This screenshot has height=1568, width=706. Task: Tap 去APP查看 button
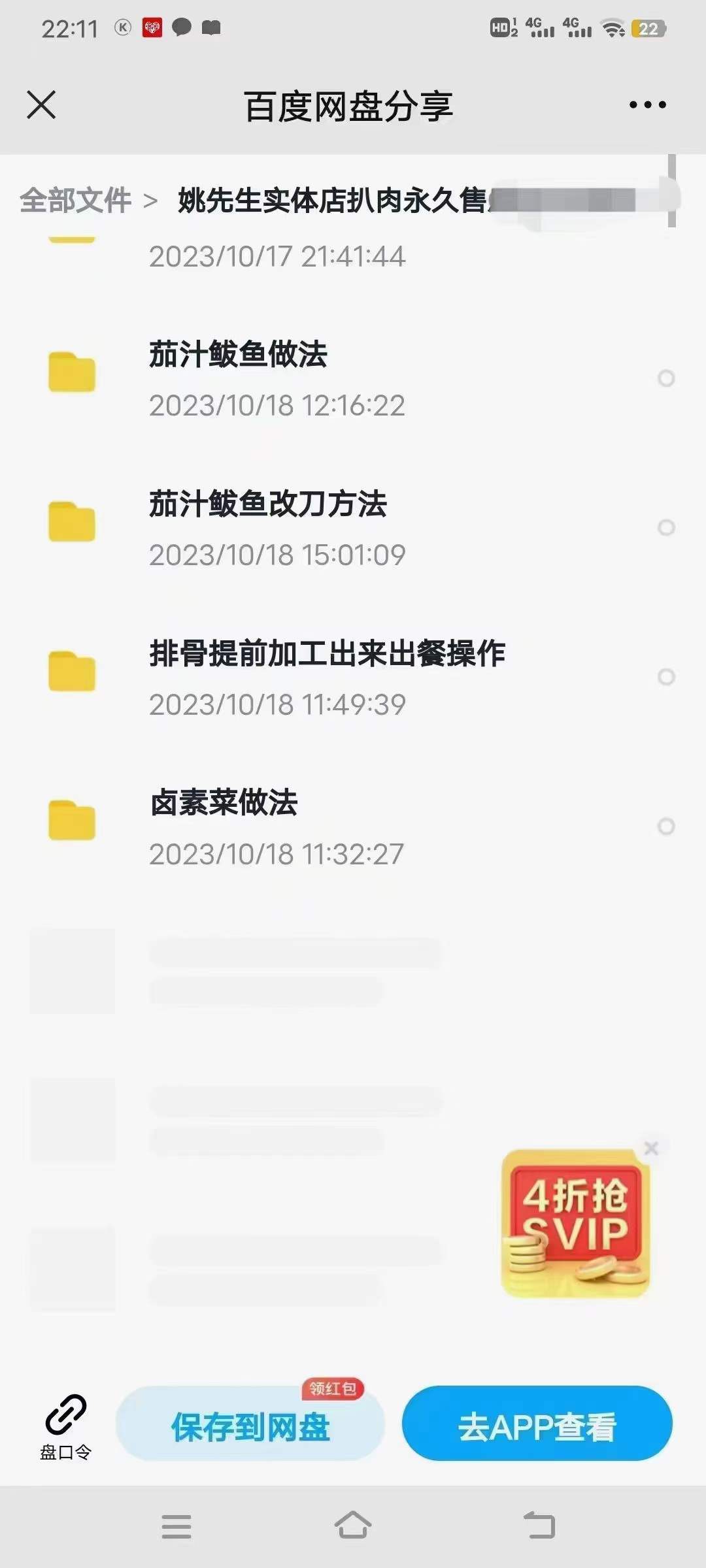(x=537, y=1426)
